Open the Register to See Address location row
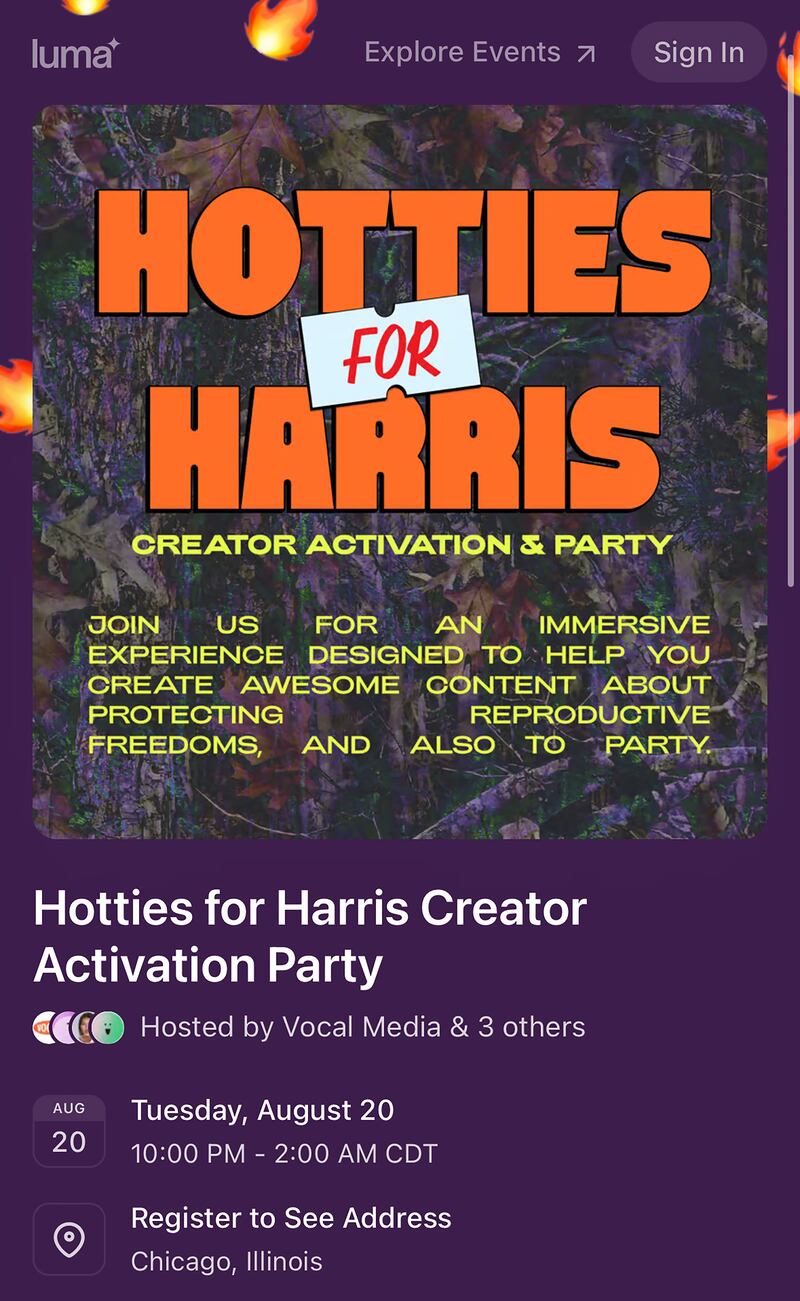 pyautogui.click(x=291, y=1238)
